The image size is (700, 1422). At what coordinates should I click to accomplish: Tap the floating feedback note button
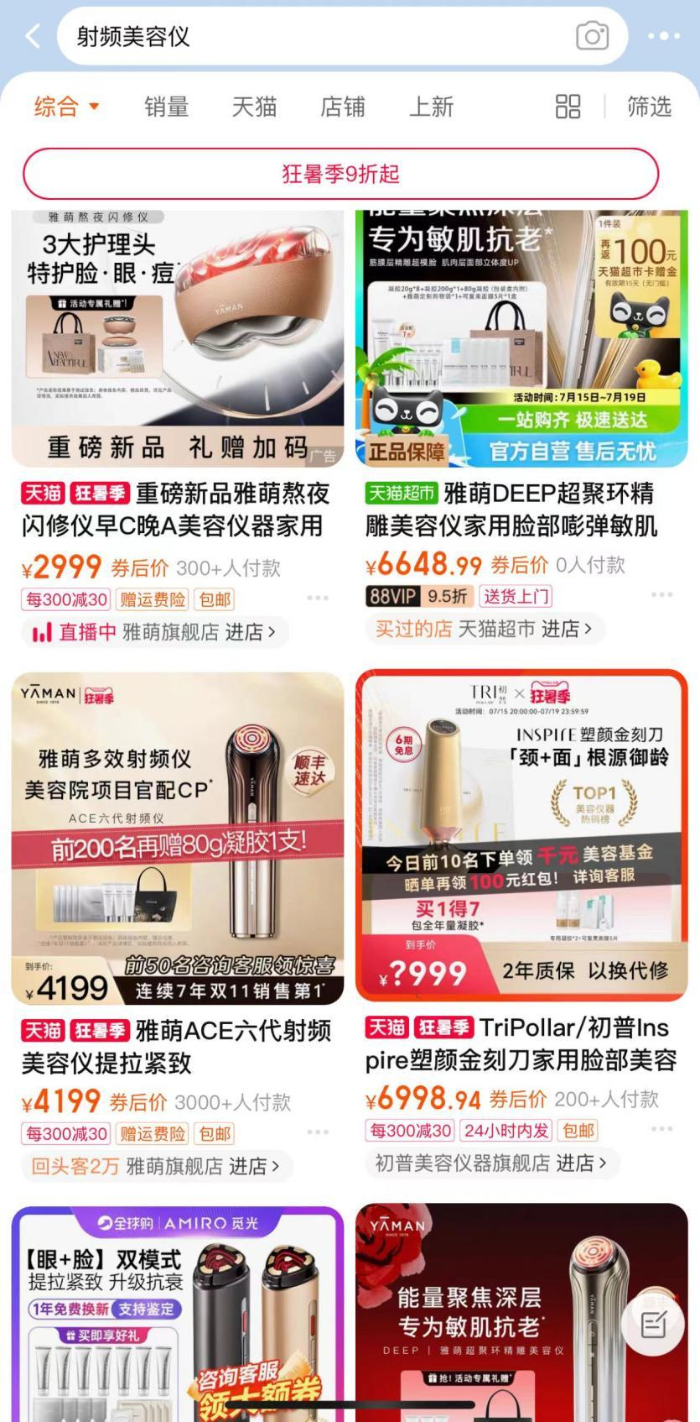click(653, 1325)
